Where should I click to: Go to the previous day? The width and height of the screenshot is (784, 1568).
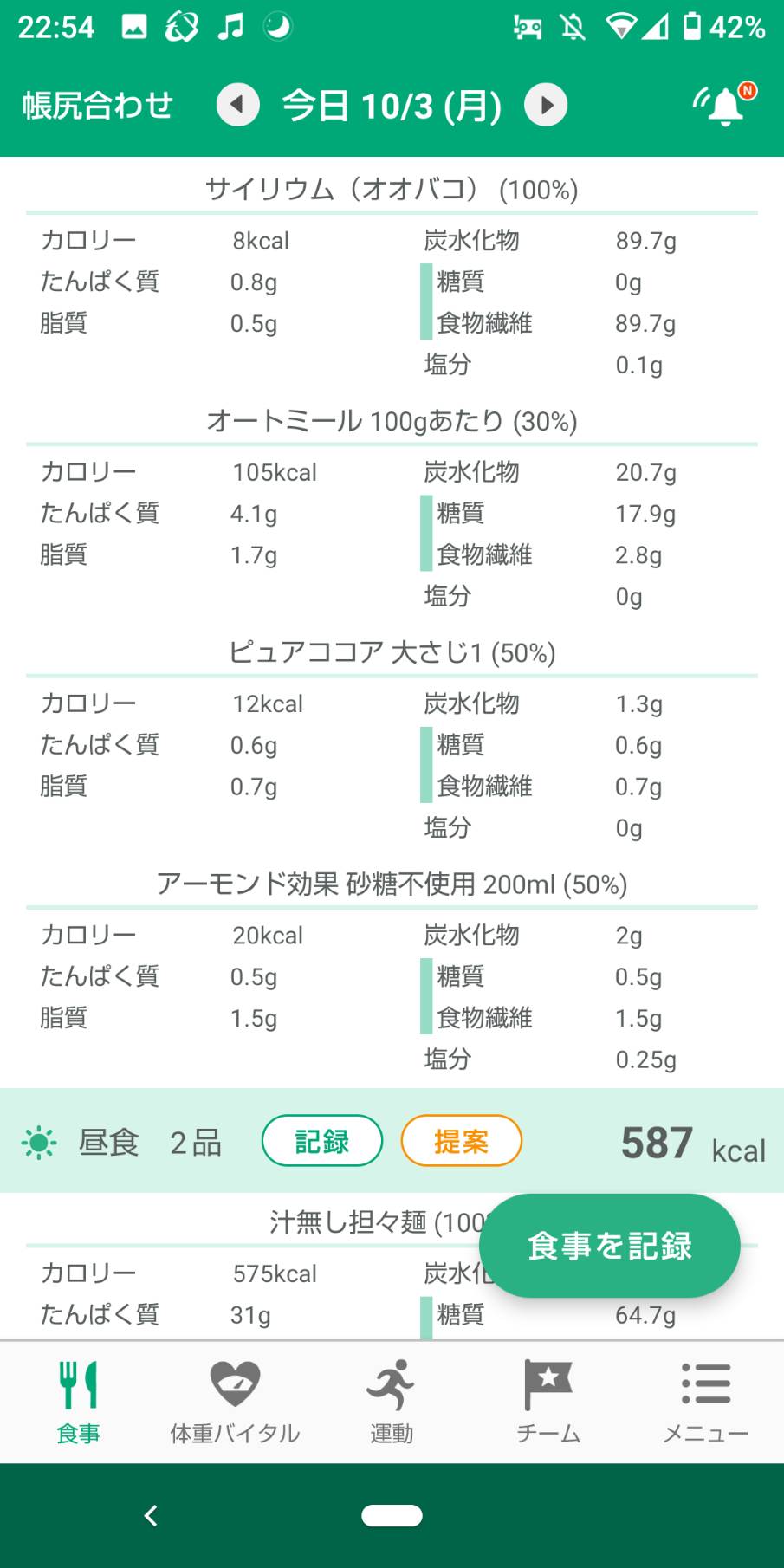[x=237, y=105]
